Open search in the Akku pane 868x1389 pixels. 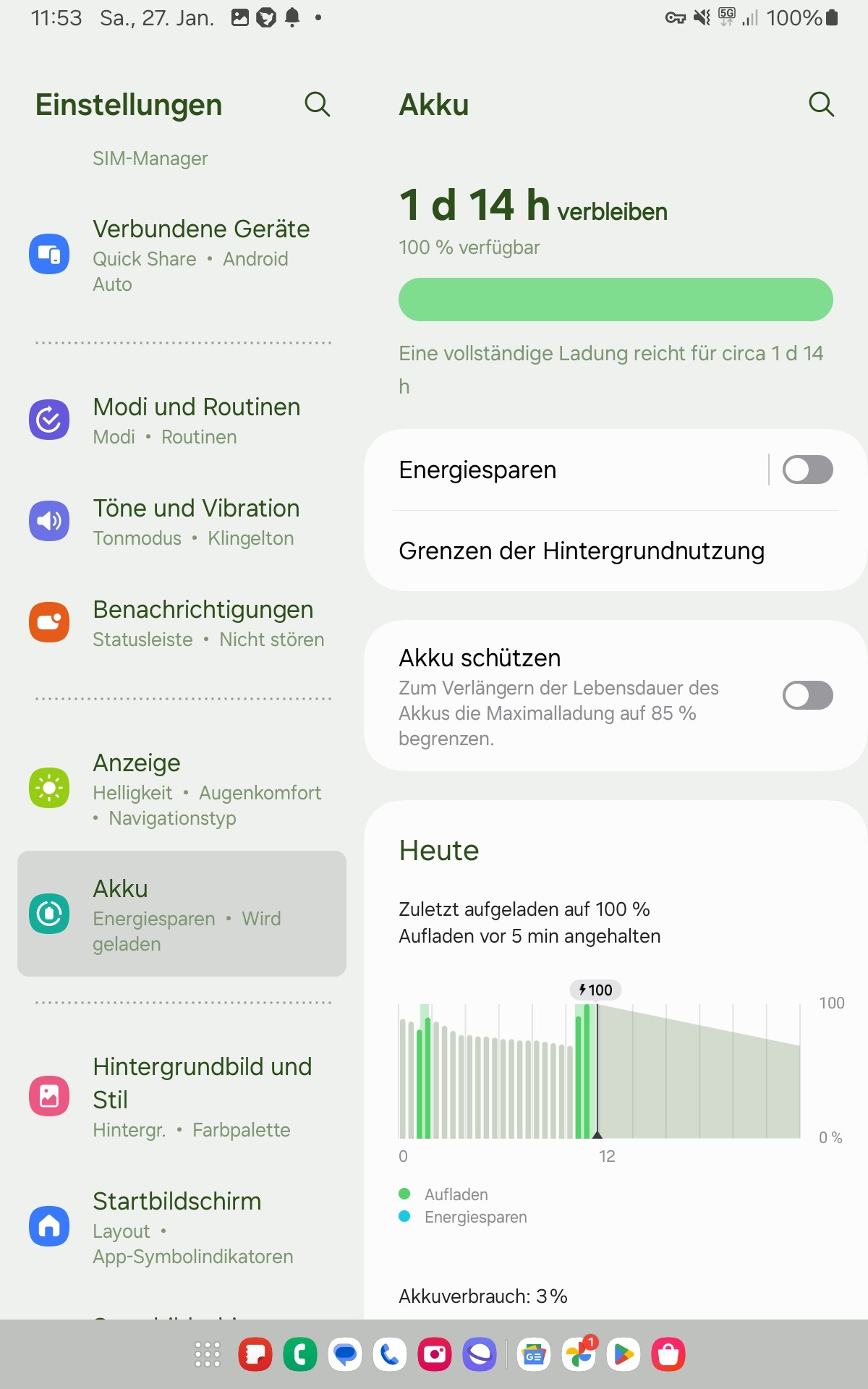point(821,105)
